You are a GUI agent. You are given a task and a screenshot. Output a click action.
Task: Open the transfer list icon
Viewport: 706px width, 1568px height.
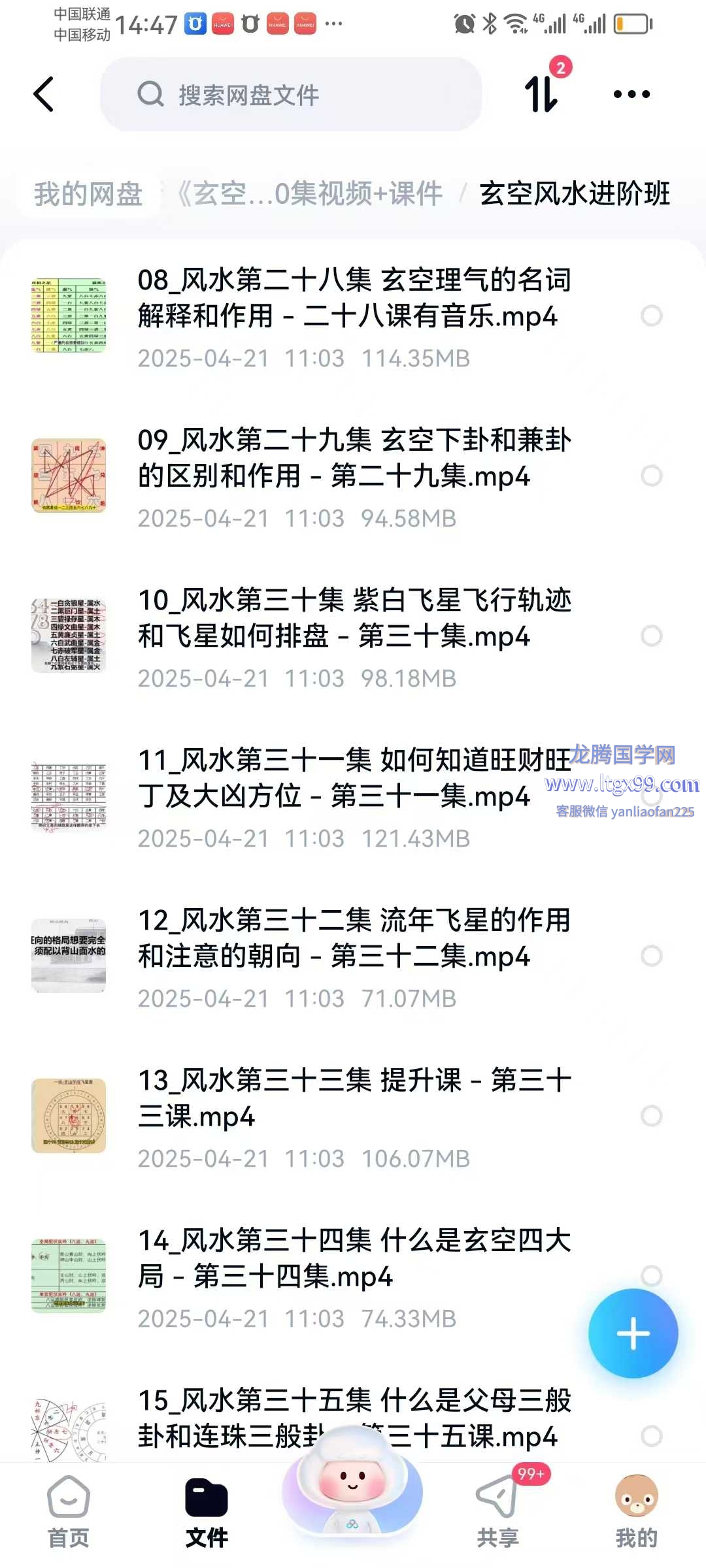tap(543, 93)
